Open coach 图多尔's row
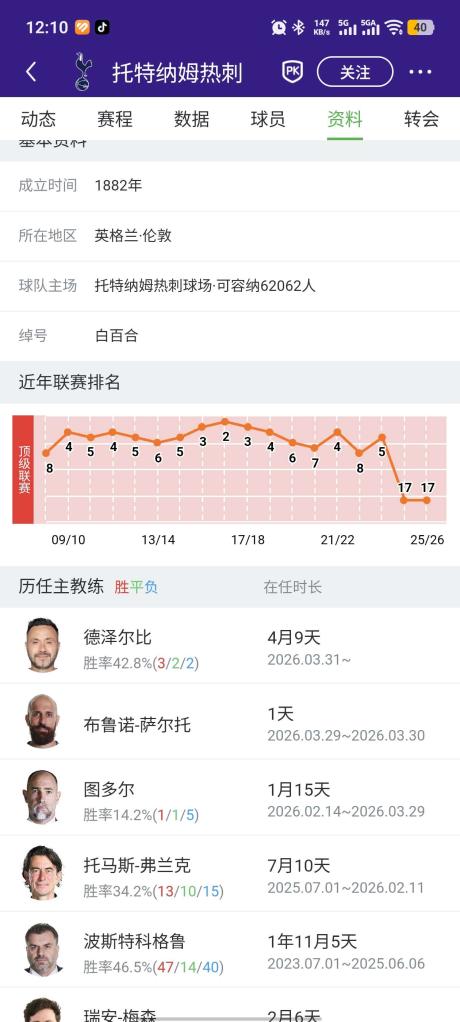The image size is (460, 1022). [230, 797]
